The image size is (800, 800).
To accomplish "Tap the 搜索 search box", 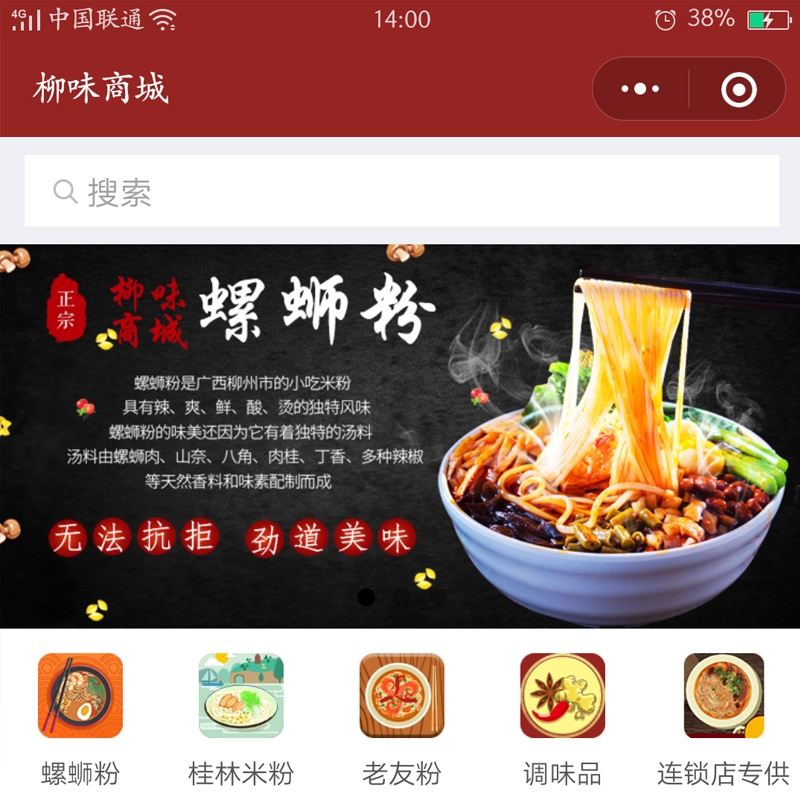I will click(400, 191).
